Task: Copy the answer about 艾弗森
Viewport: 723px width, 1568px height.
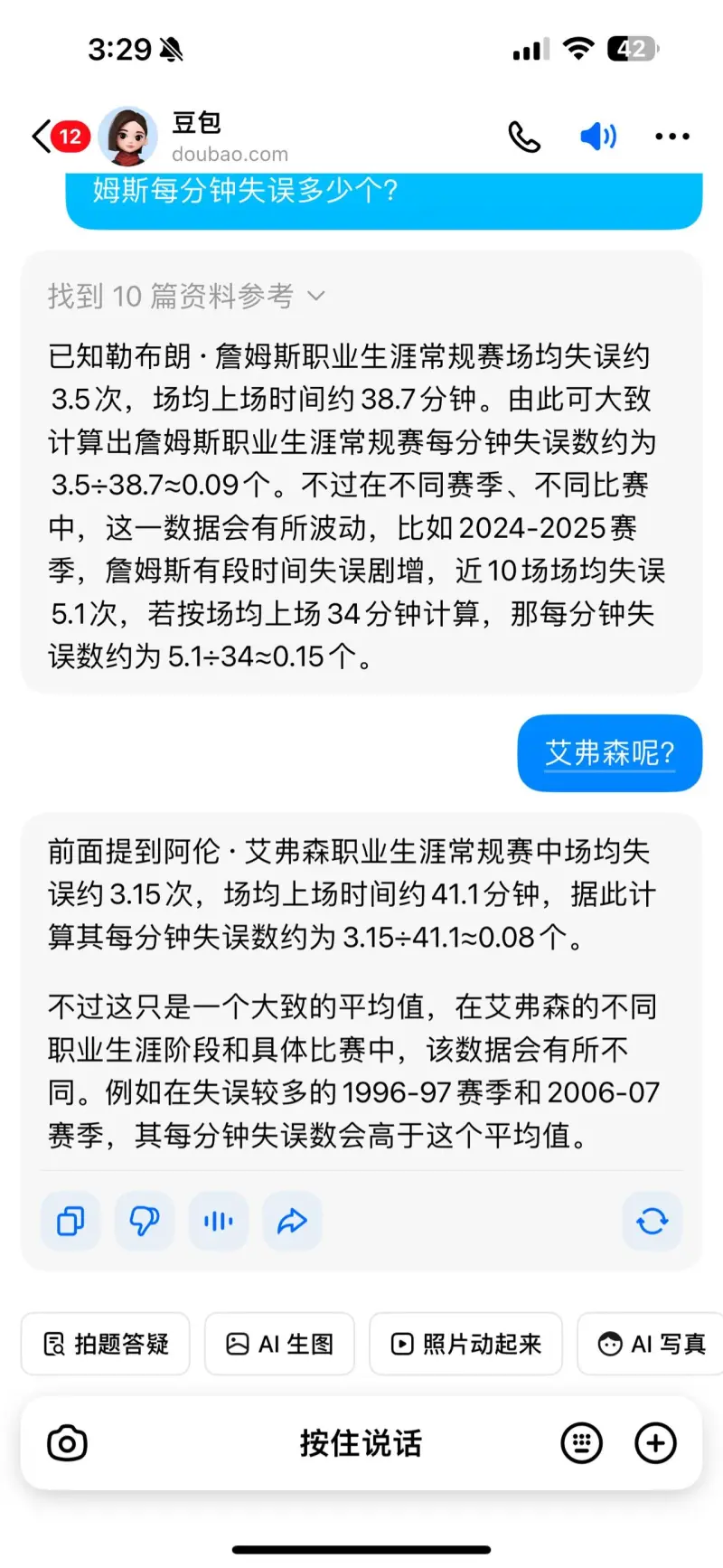Action: [x=70, y=1222]
